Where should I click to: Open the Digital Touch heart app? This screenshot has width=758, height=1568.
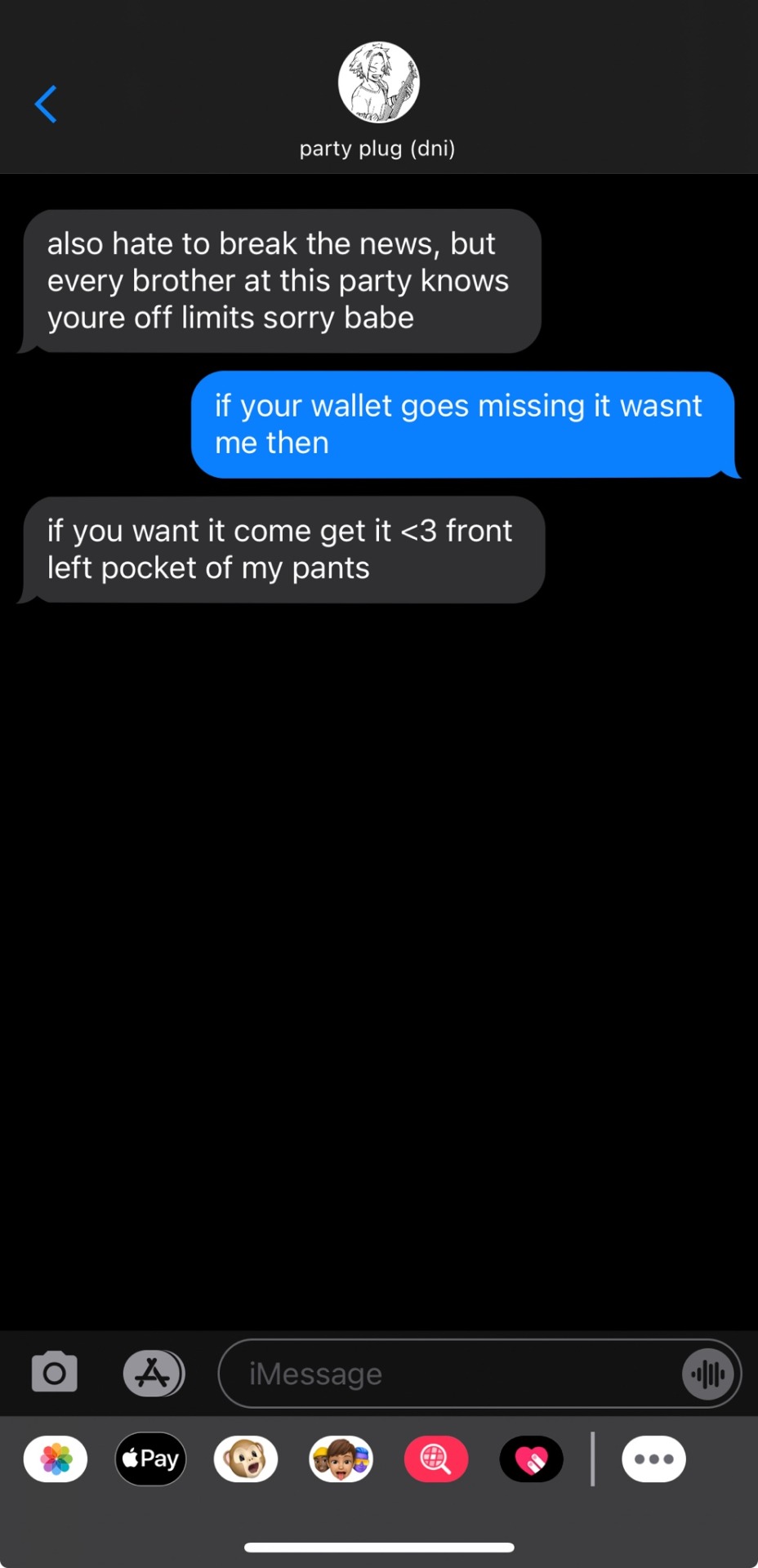tap(532, 1459)
